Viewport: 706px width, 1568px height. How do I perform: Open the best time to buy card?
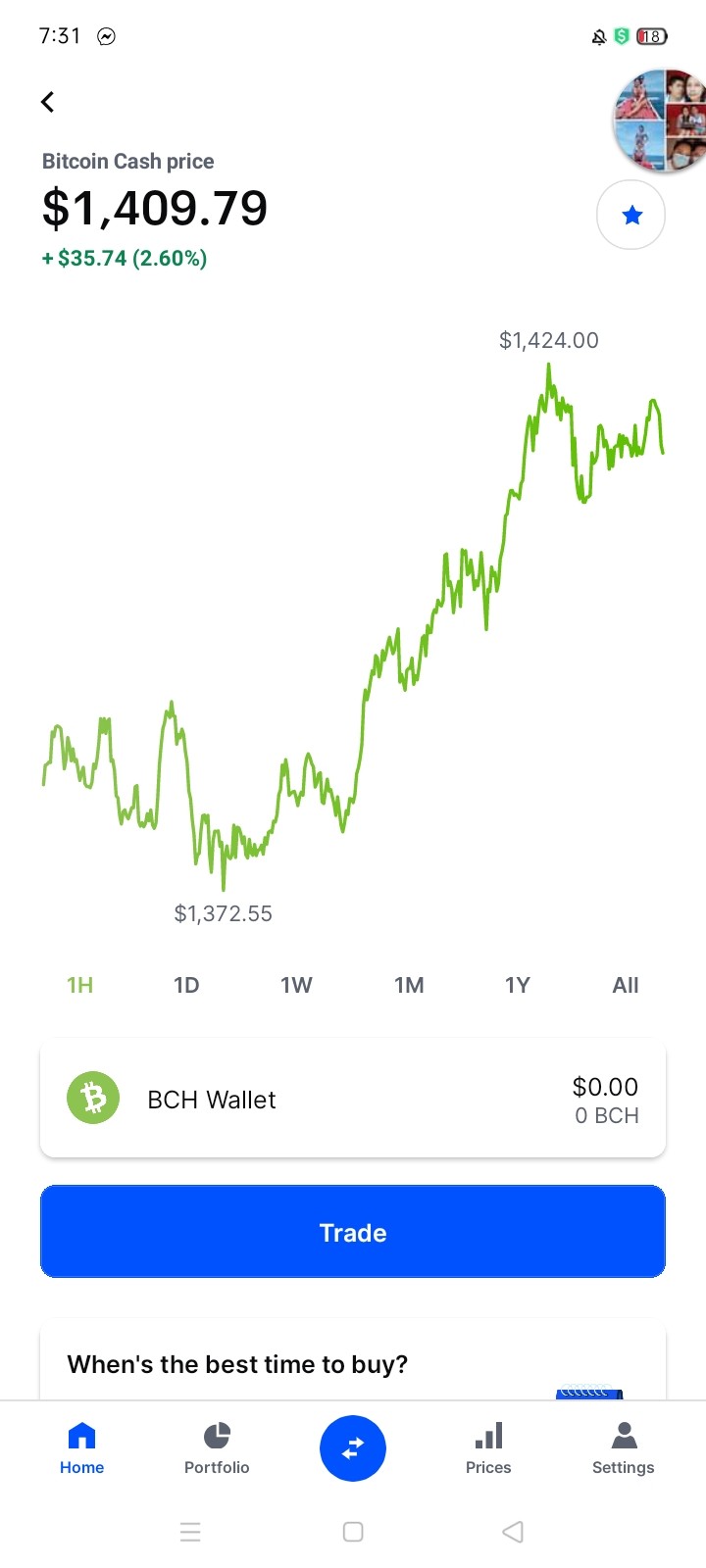(x=353, y=1364)
